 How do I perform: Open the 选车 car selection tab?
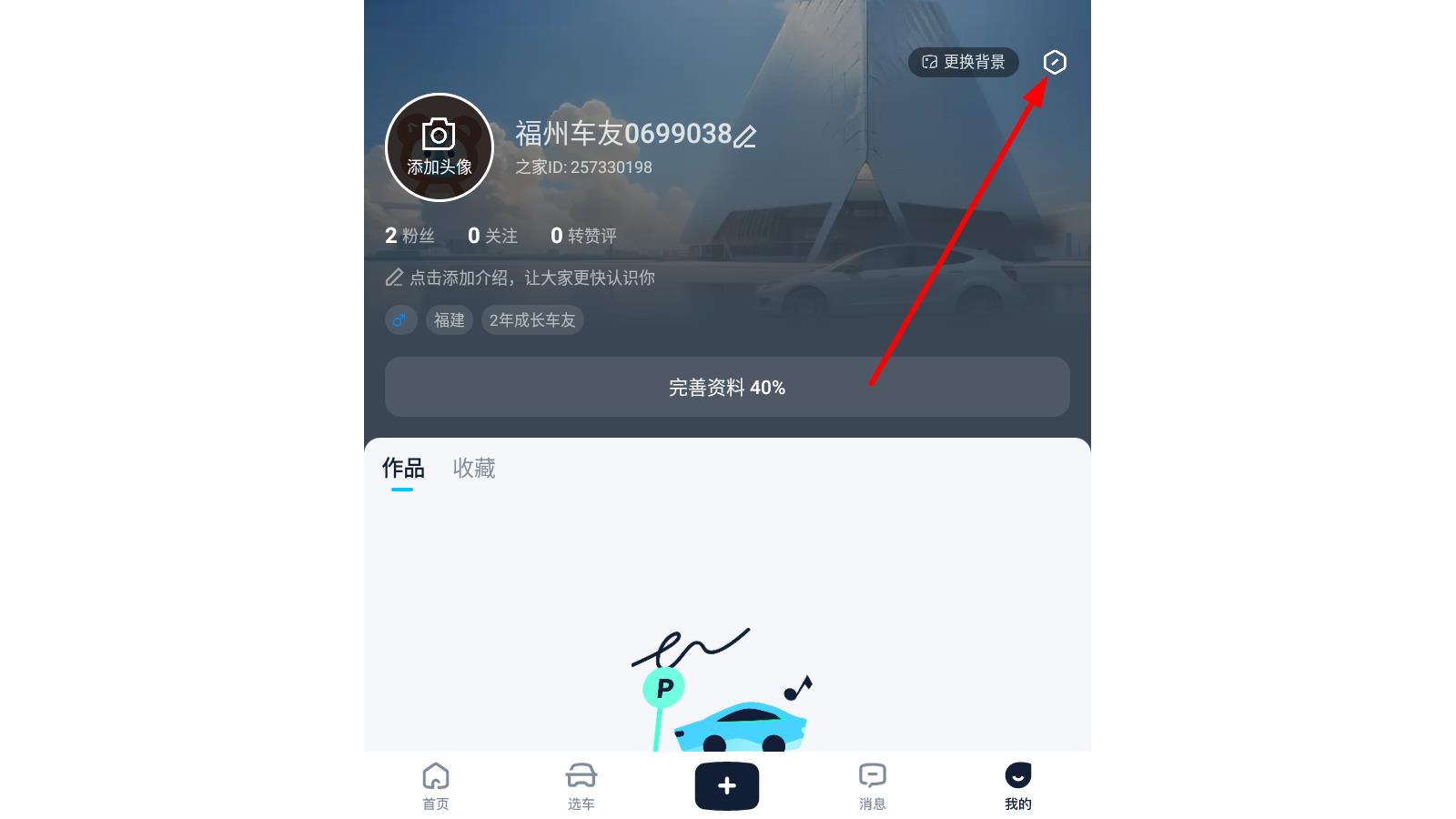tap(581, 785)
